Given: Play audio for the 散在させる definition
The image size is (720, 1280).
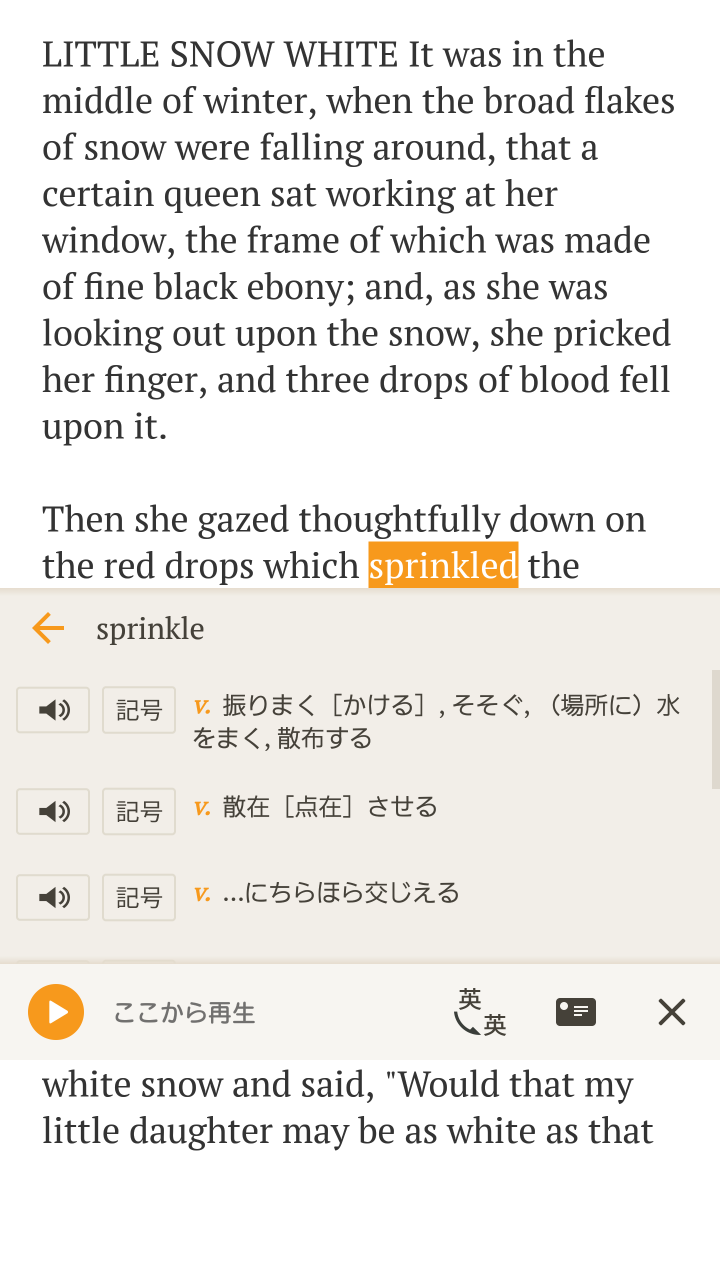Looking at the screenshot, I should click(x=53, y=811).
